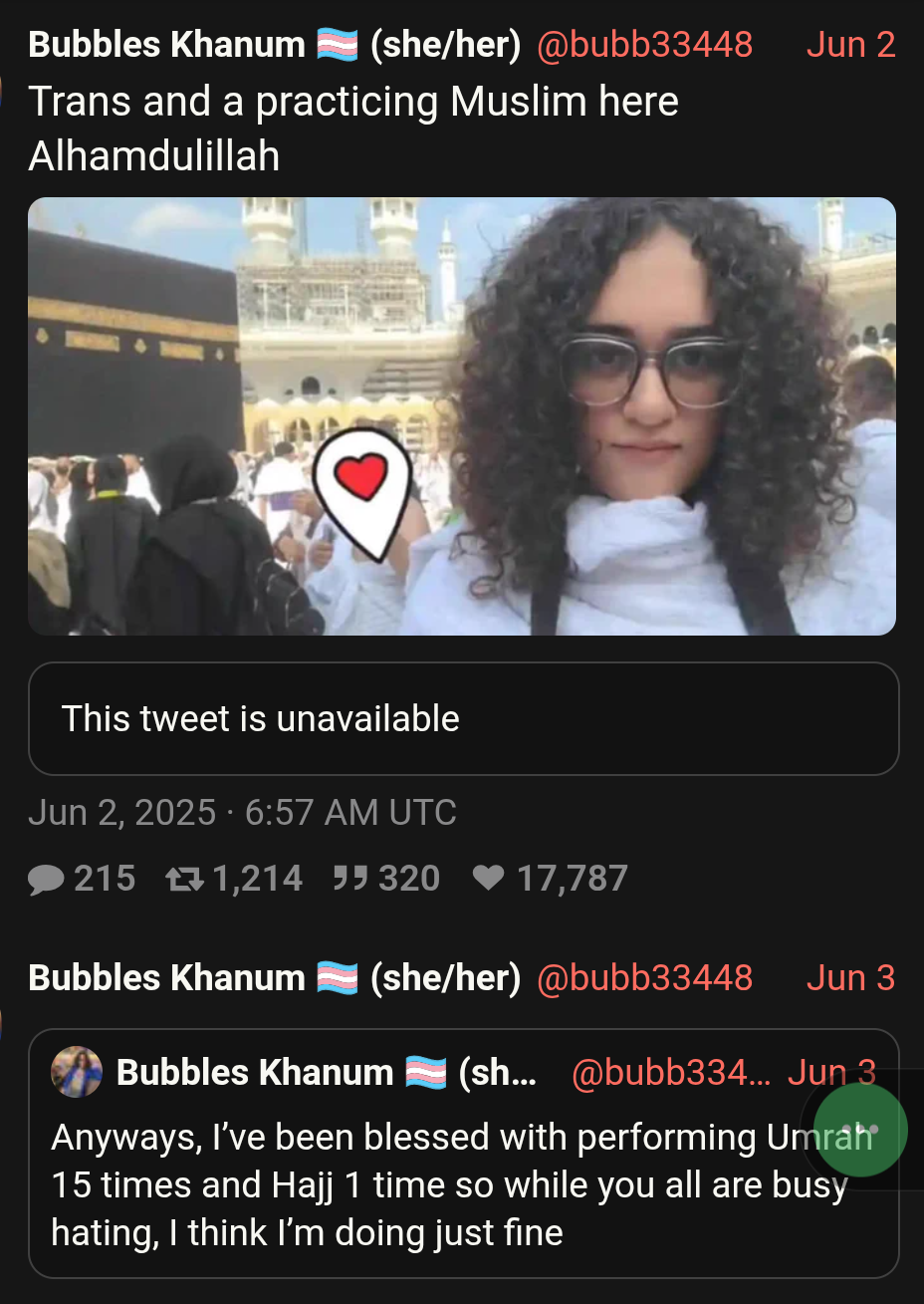Open Bubbles Khanum's profile name on Jun 3 tweet
Viewport: 924px width, 1304px height.
[166, 978]
